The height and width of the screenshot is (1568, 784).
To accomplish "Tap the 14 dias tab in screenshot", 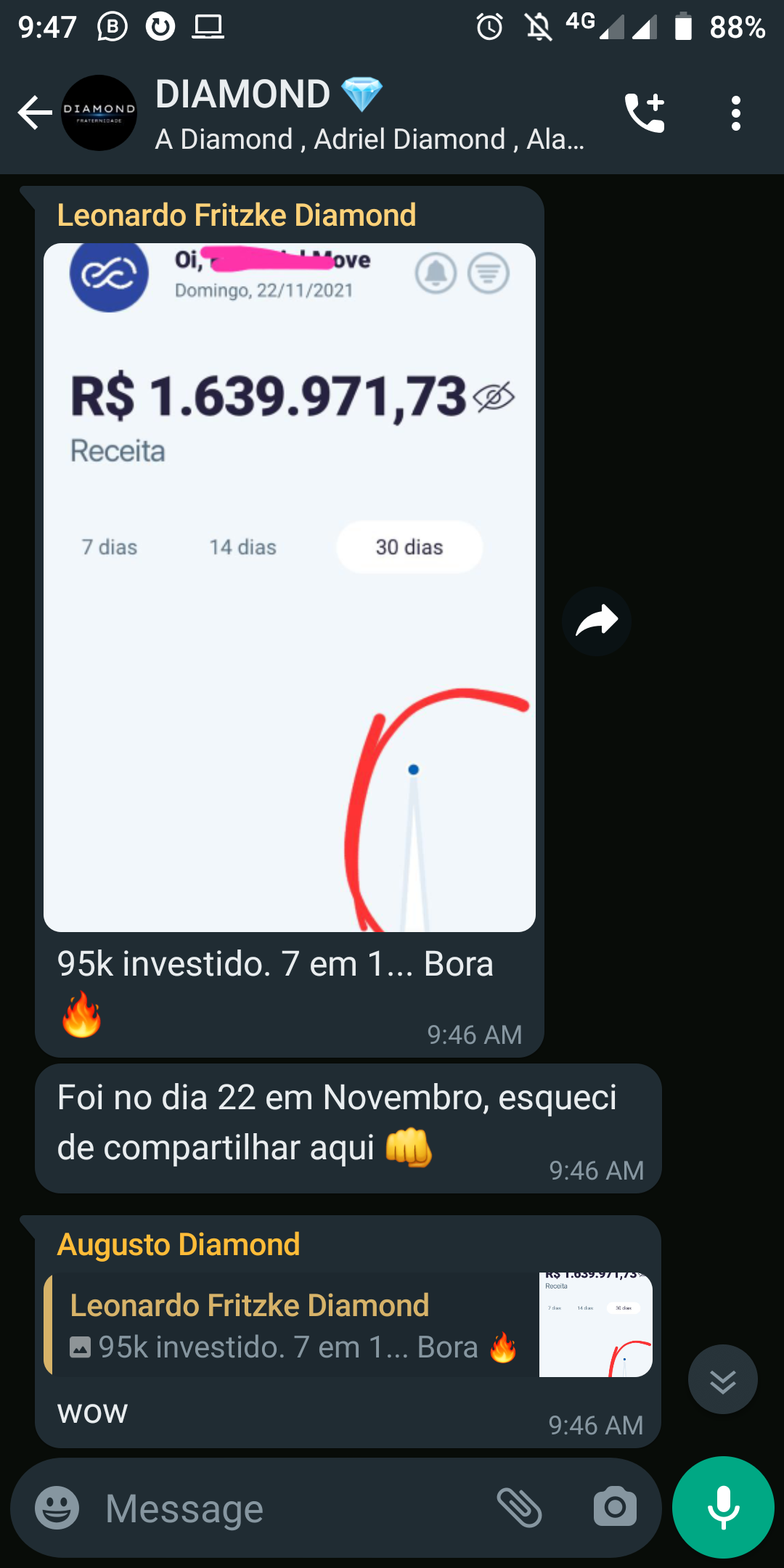I will pyautogui.click(x=242, y=547).
